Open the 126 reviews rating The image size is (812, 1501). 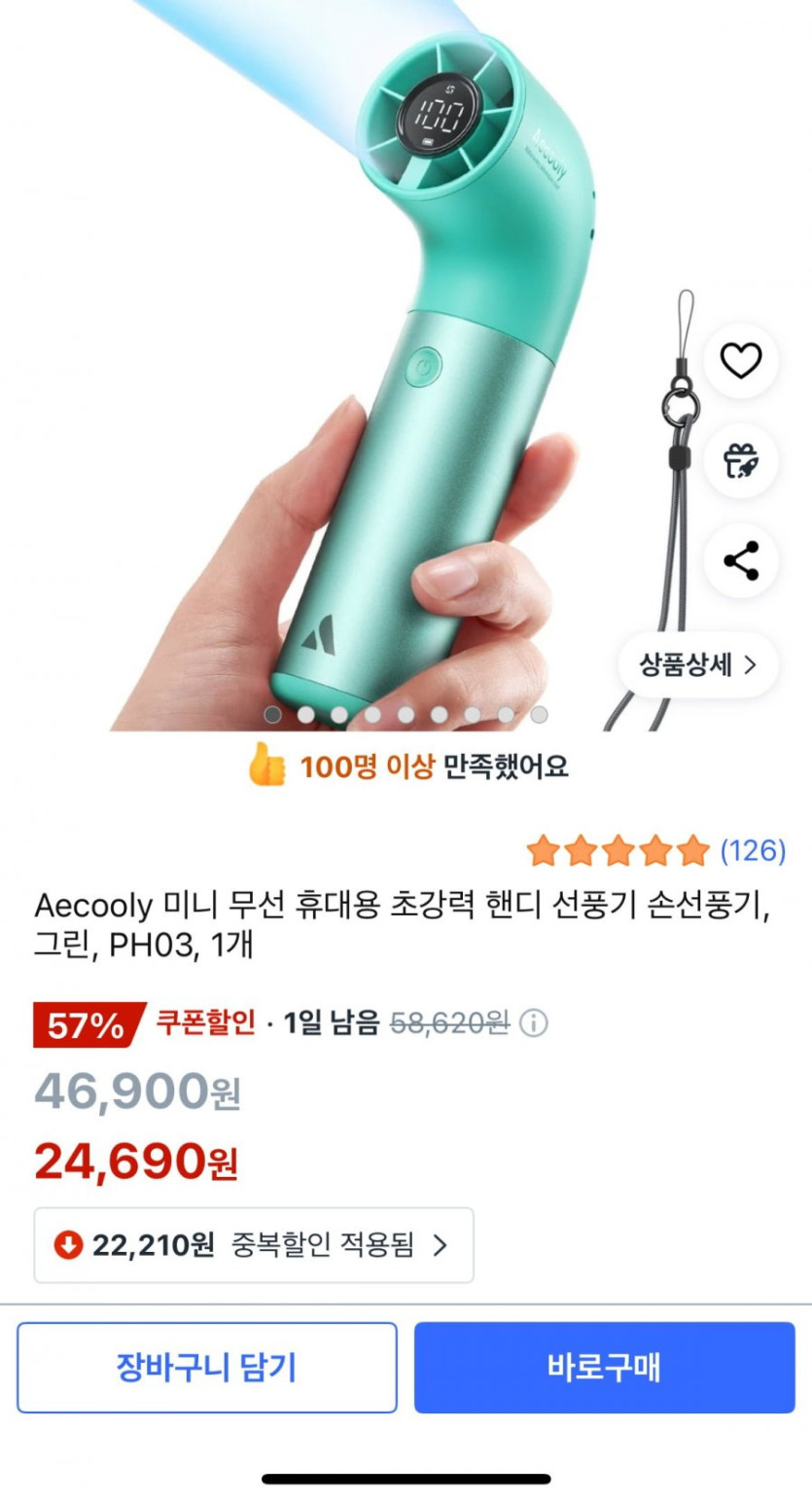click(x=656, y=851)
